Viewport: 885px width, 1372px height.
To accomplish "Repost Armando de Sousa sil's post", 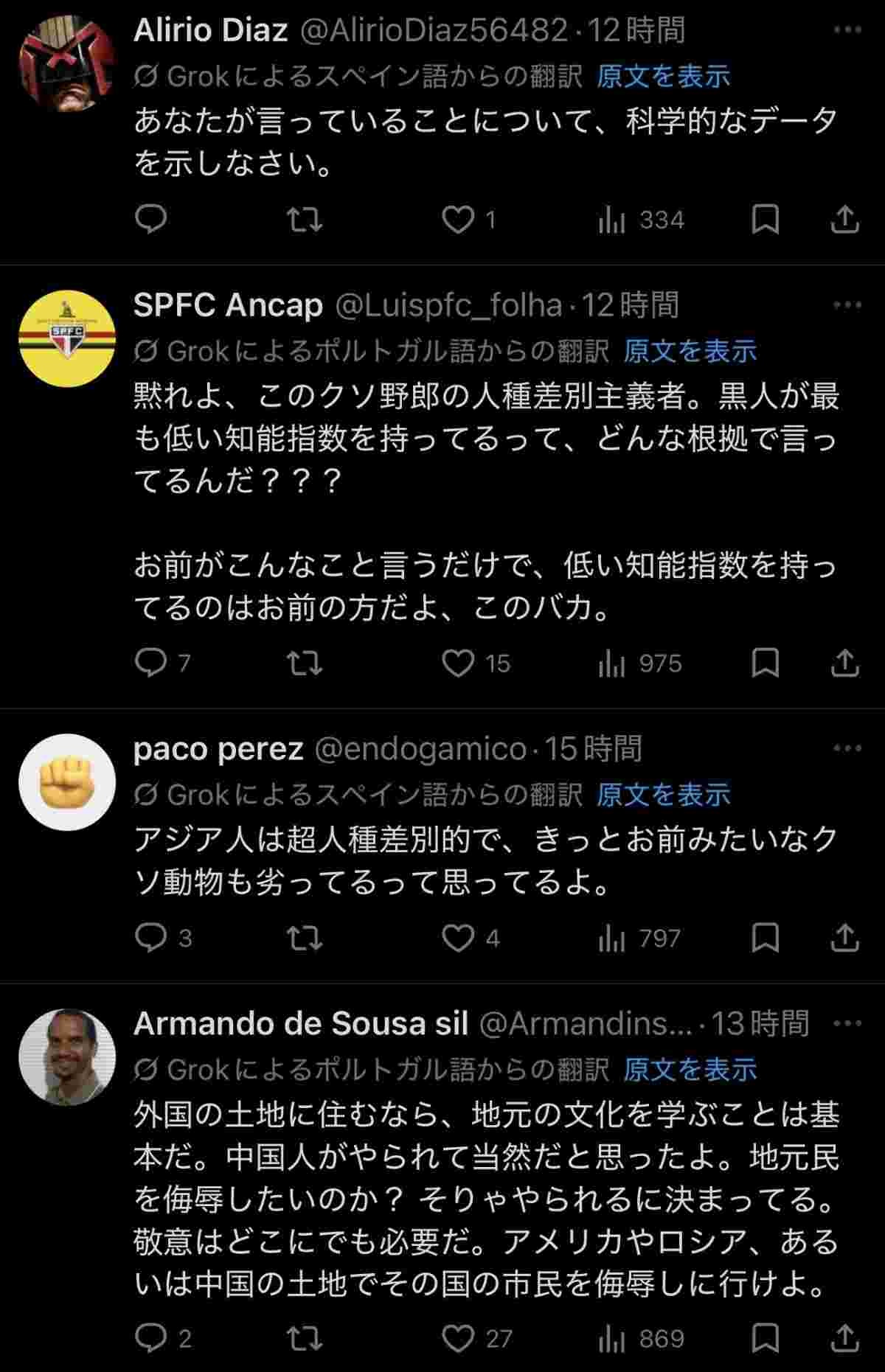I will click(x=304, y=1338).
